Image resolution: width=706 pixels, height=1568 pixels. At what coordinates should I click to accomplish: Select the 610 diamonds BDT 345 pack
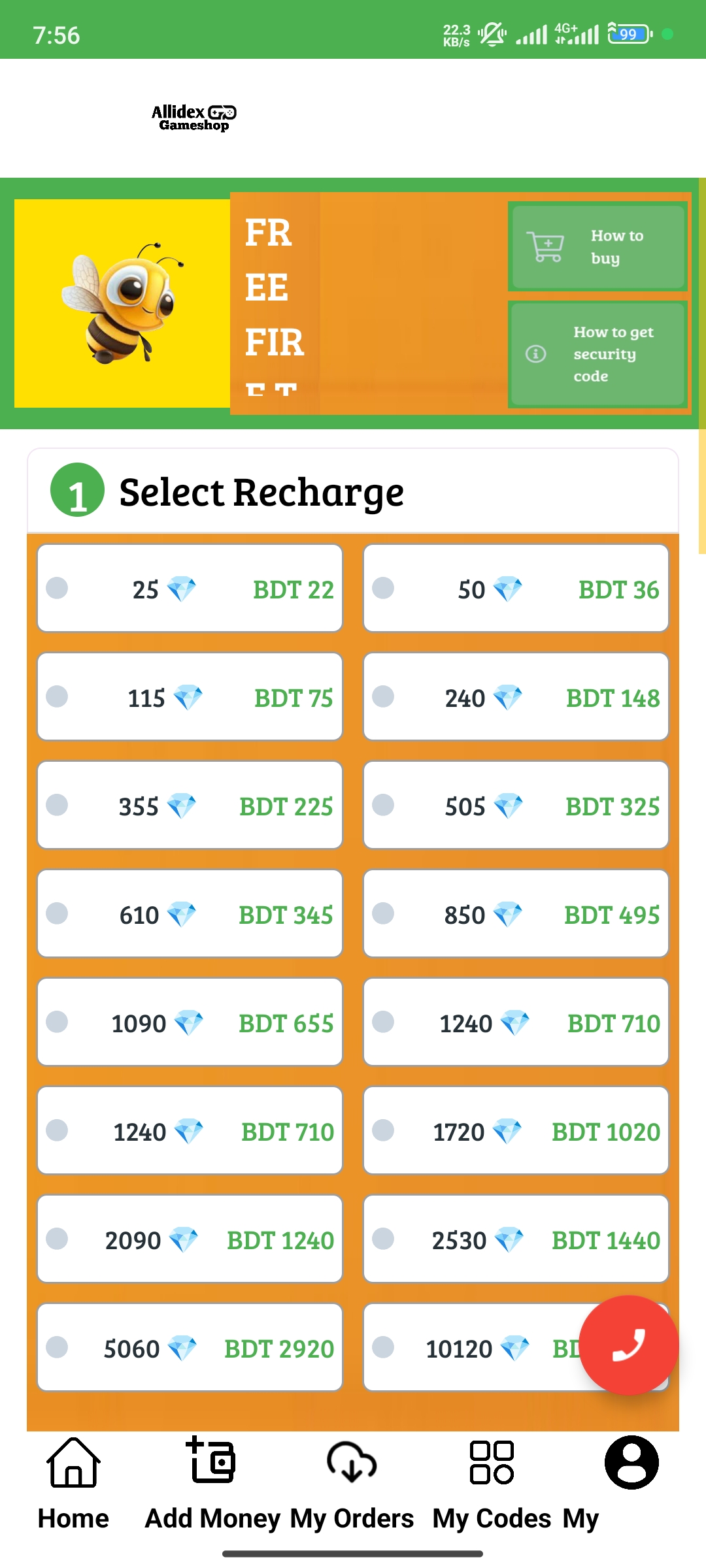click(190, 913)
